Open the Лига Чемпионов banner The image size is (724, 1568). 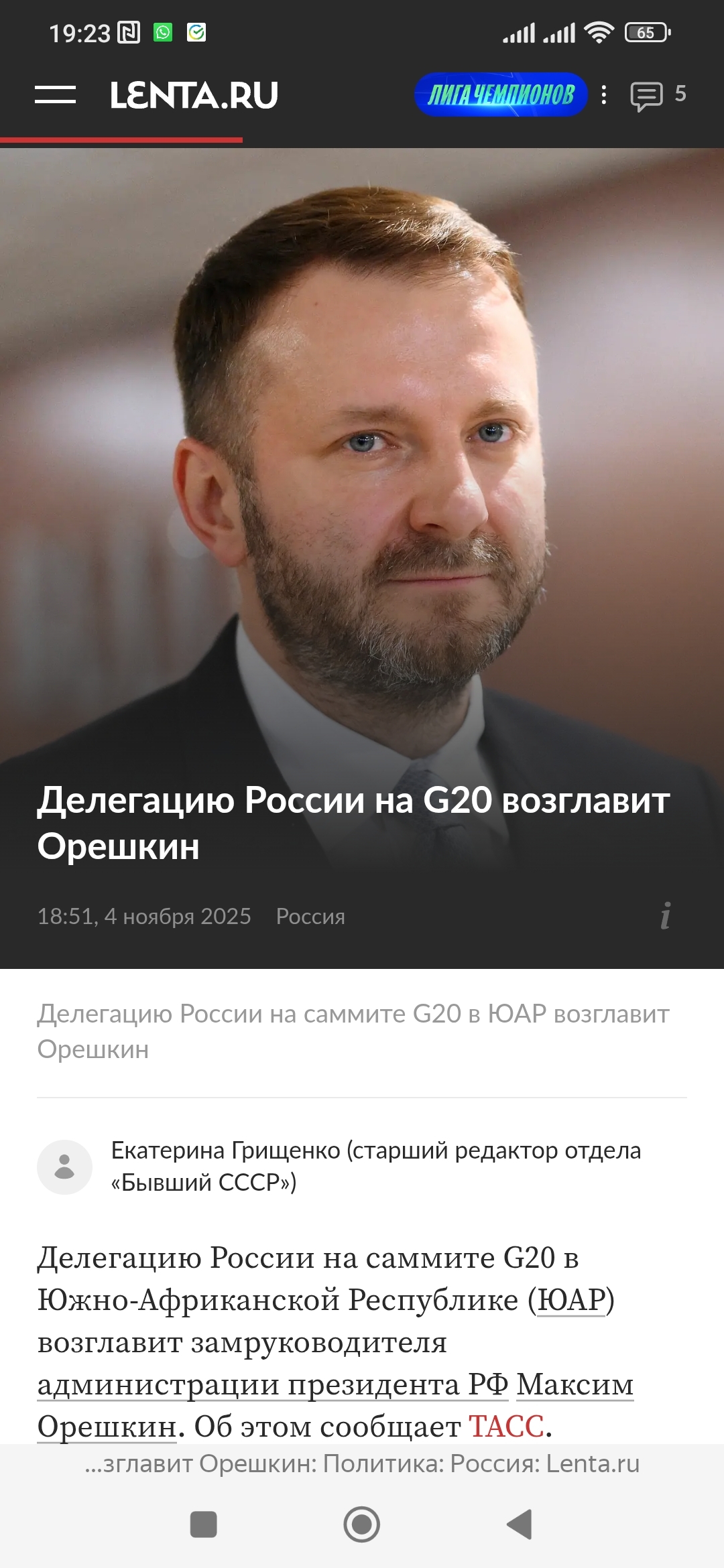coord(501,94)
